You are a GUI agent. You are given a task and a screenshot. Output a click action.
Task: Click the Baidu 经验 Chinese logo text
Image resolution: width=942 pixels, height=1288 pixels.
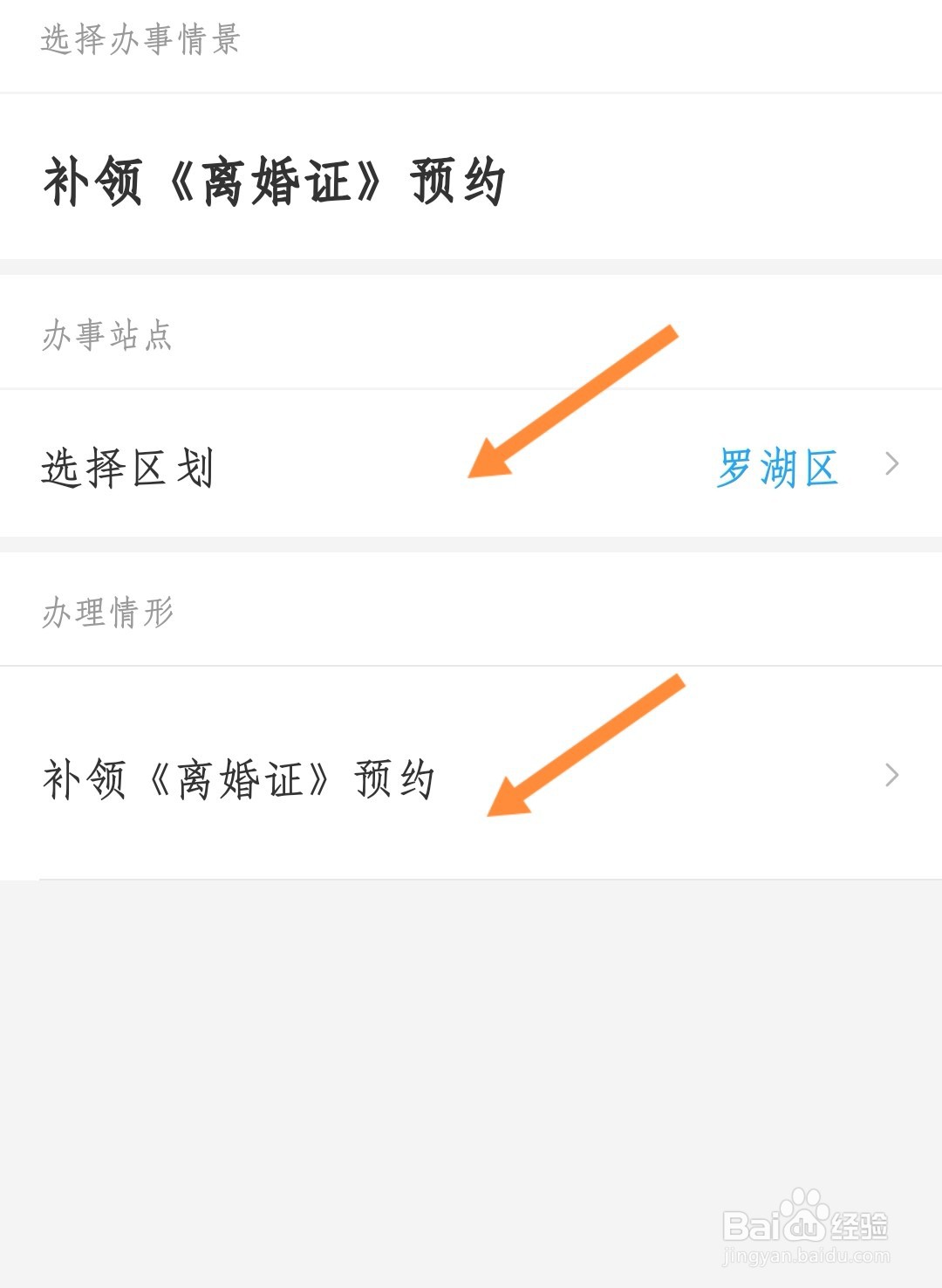[861, 1225]
